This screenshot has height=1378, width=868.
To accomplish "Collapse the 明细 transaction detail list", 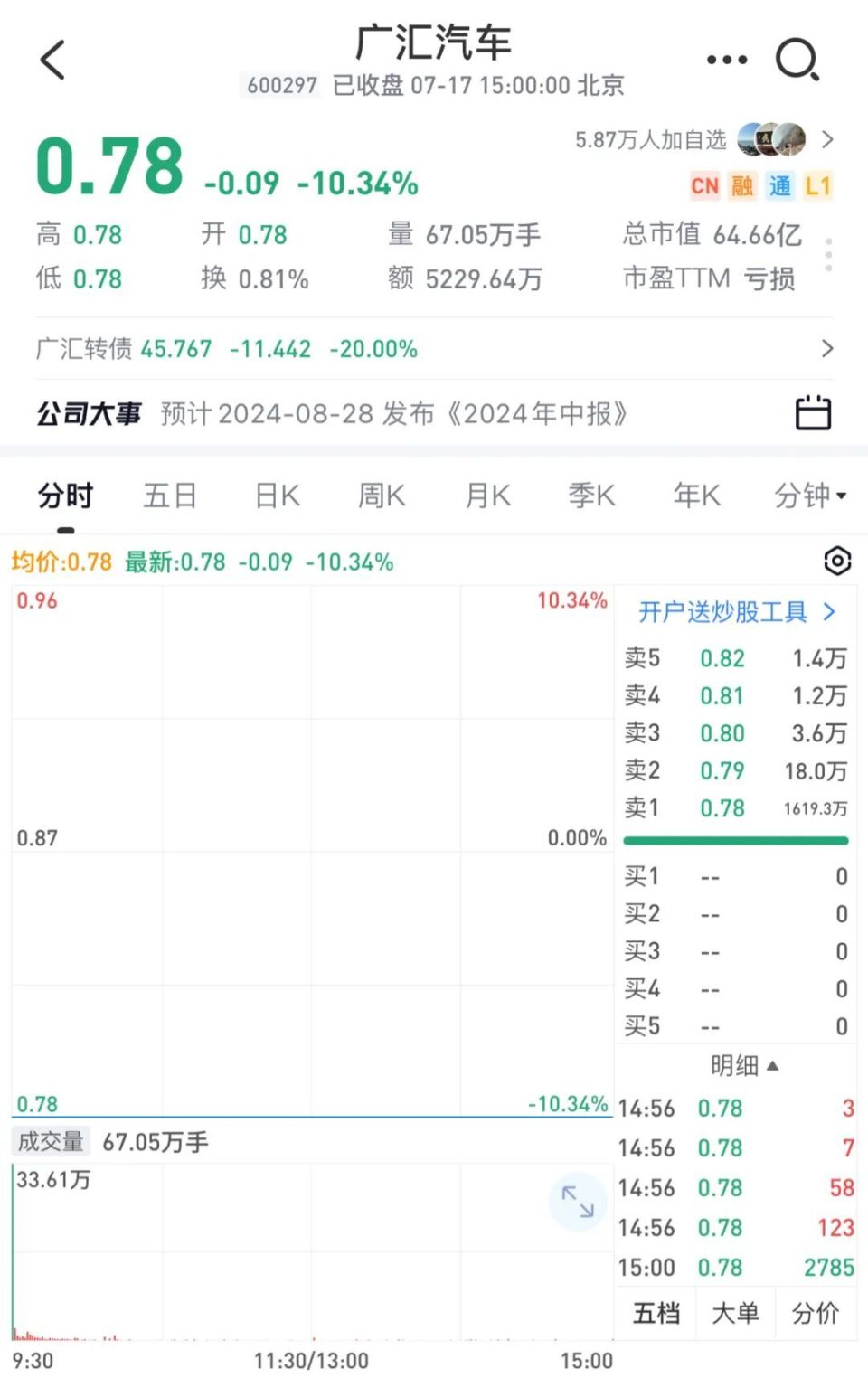I will coord(744,1066).
